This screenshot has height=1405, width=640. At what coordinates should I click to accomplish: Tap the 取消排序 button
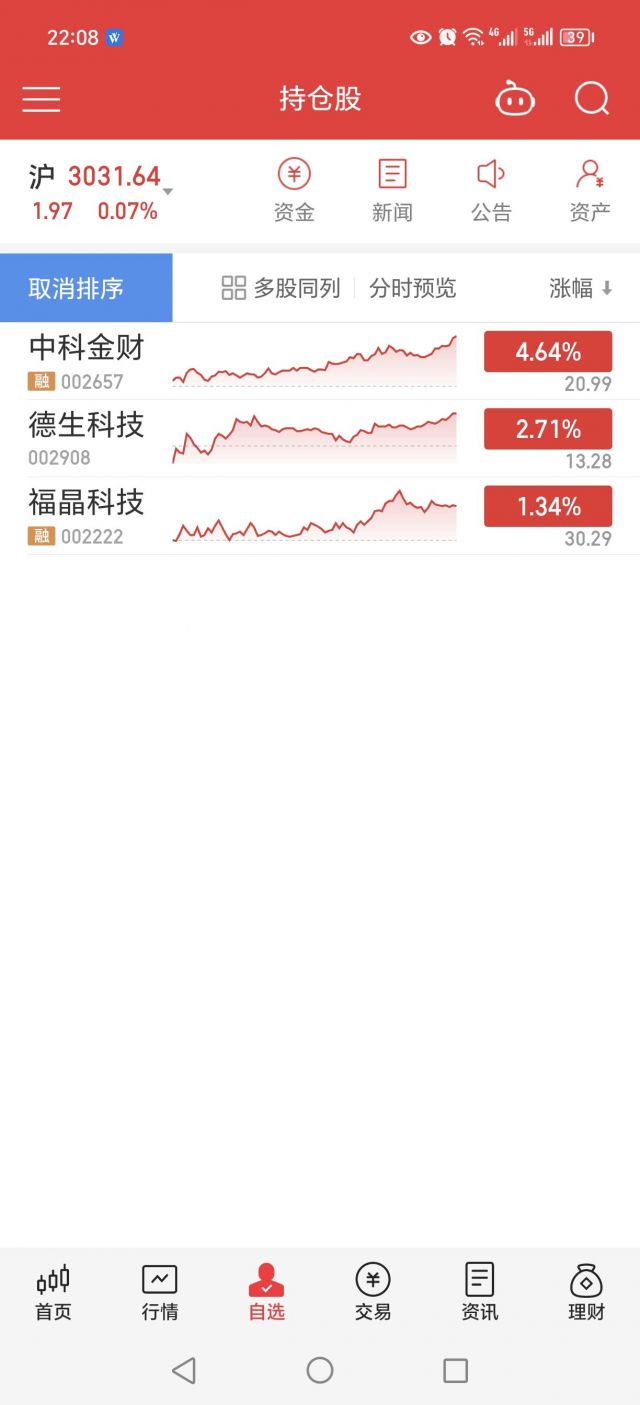pos(86,288)
